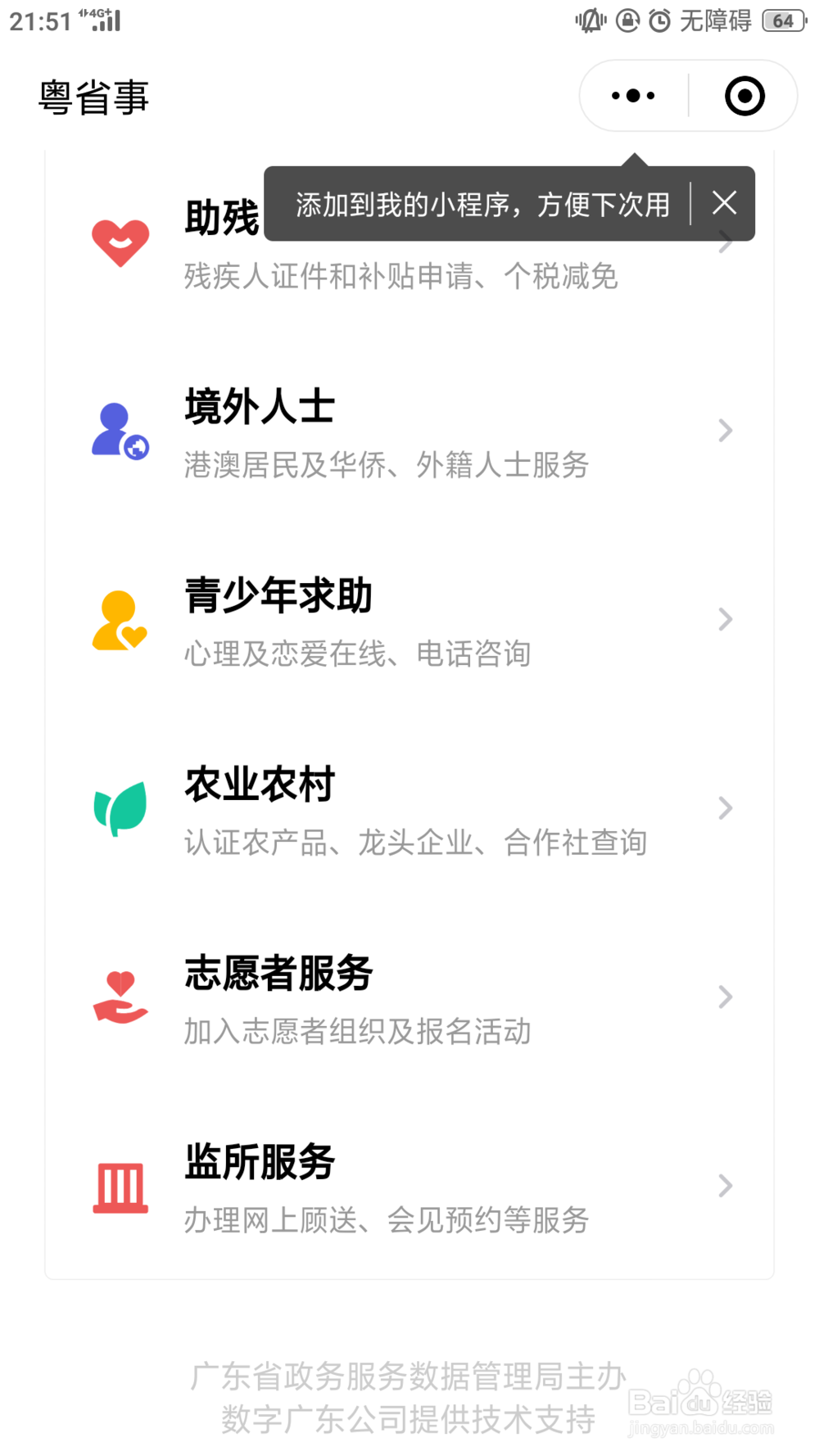Viewport: 819px width, 1456px height.
Task: Open 青少年求助 youth help
Action: [409, 620]
